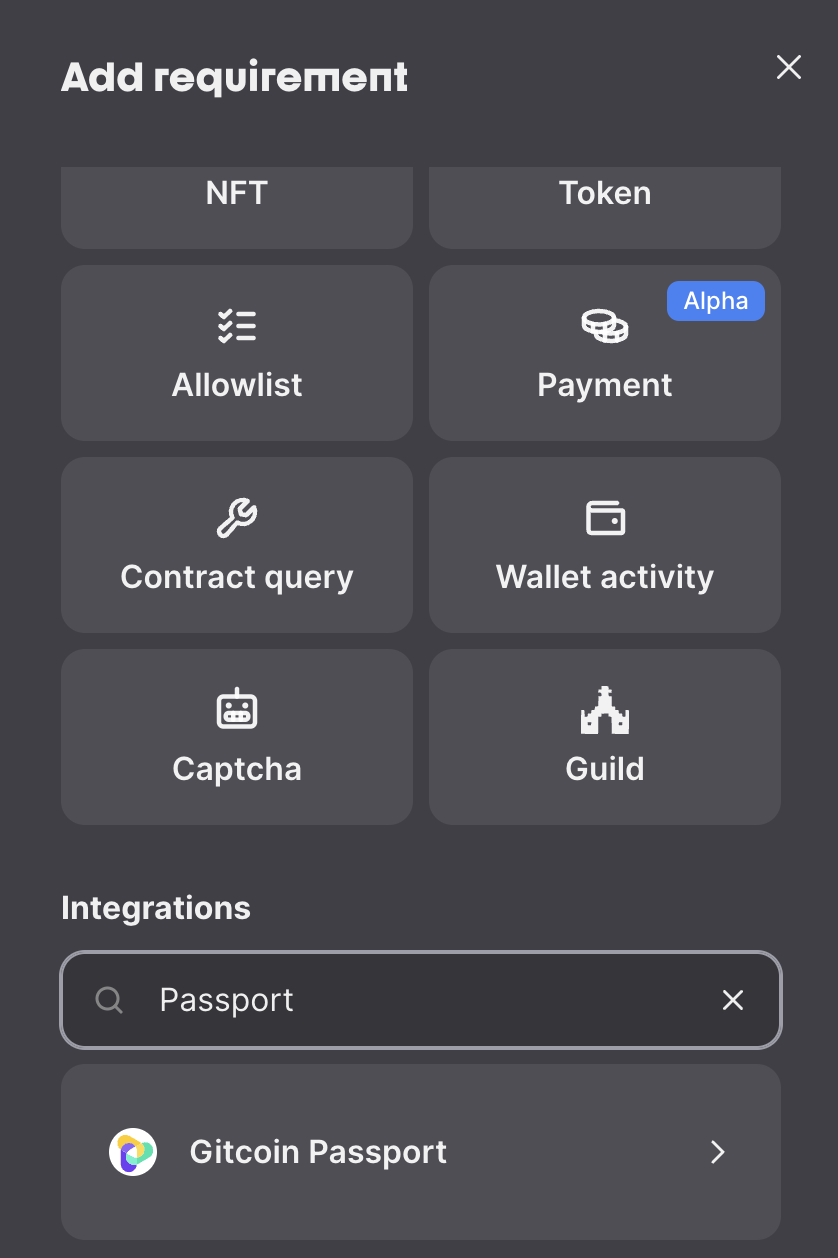Add a Wallet activity requirement
This screenshot has width=838, height=1258.
[604, 545]
